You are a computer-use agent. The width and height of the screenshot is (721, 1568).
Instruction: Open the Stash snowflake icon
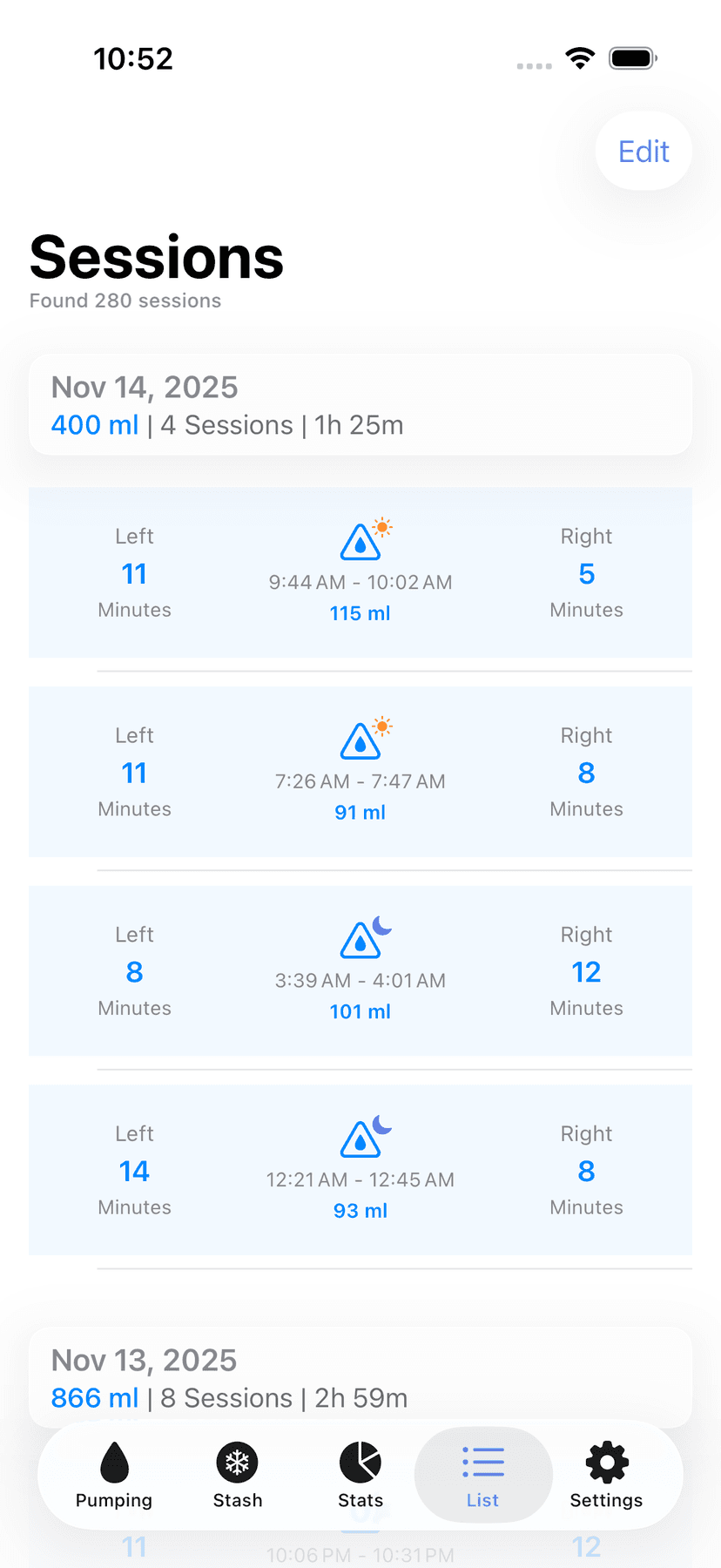click(237, 1461)
